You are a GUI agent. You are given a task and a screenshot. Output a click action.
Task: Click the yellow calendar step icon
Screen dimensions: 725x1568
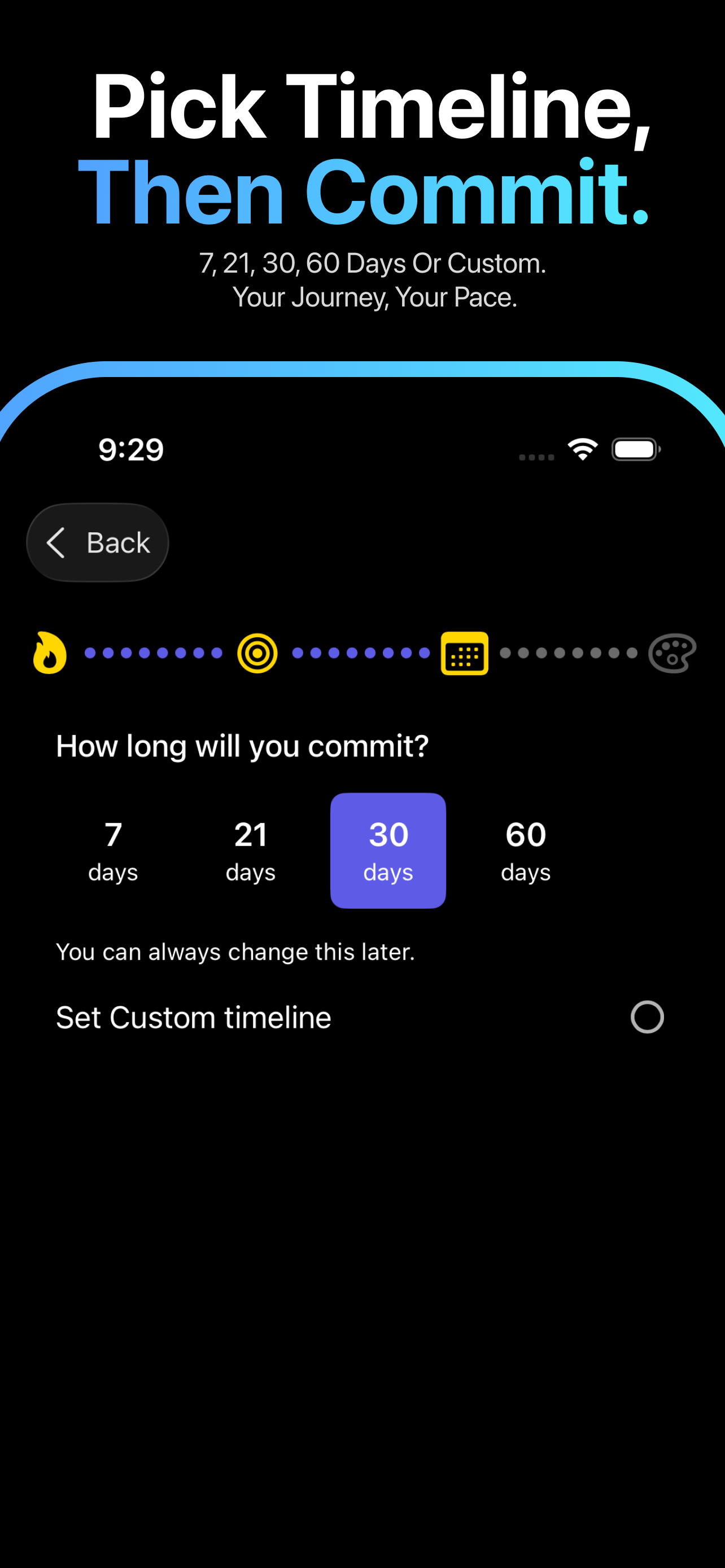465,652
